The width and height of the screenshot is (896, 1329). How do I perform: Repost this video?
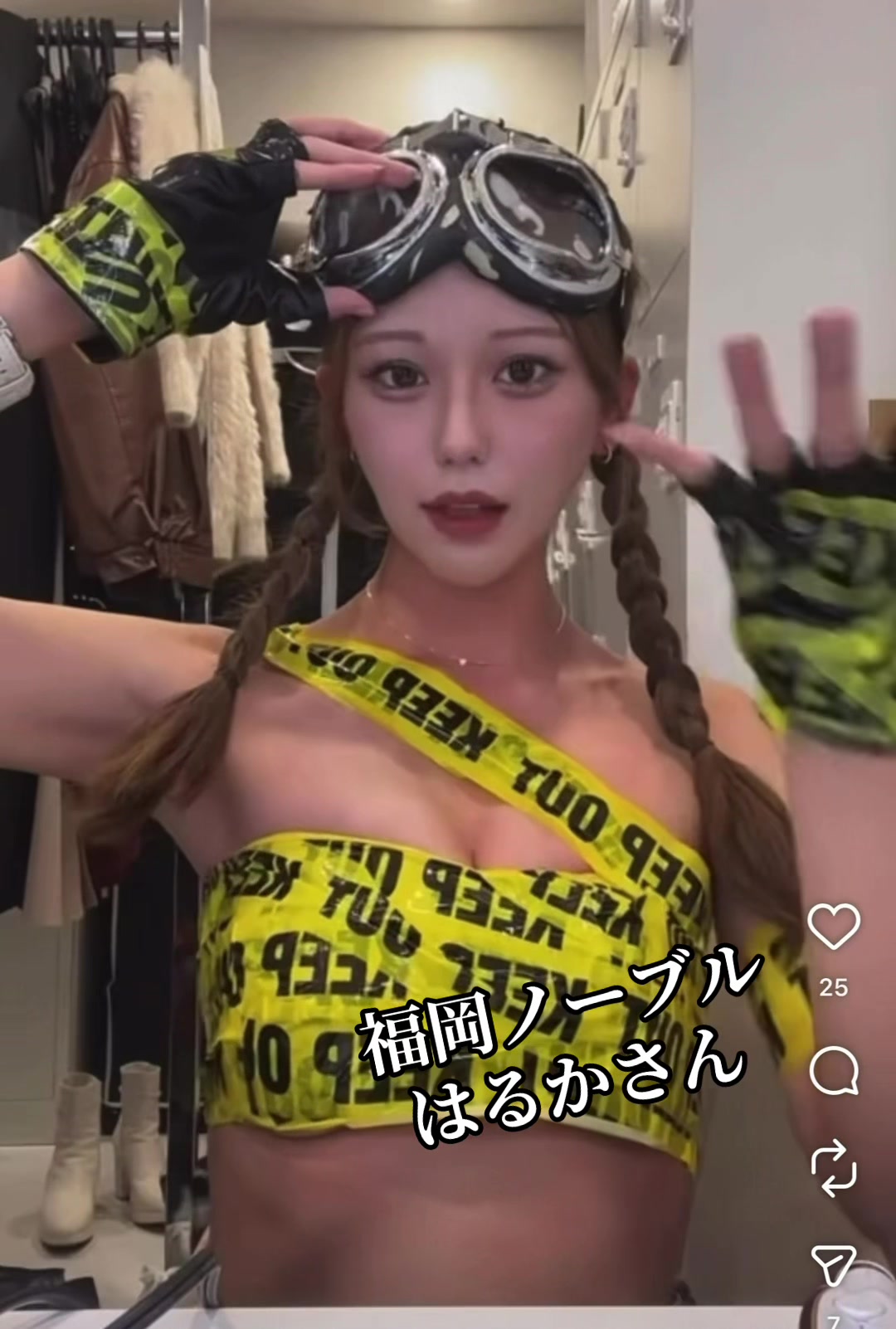833,1169
